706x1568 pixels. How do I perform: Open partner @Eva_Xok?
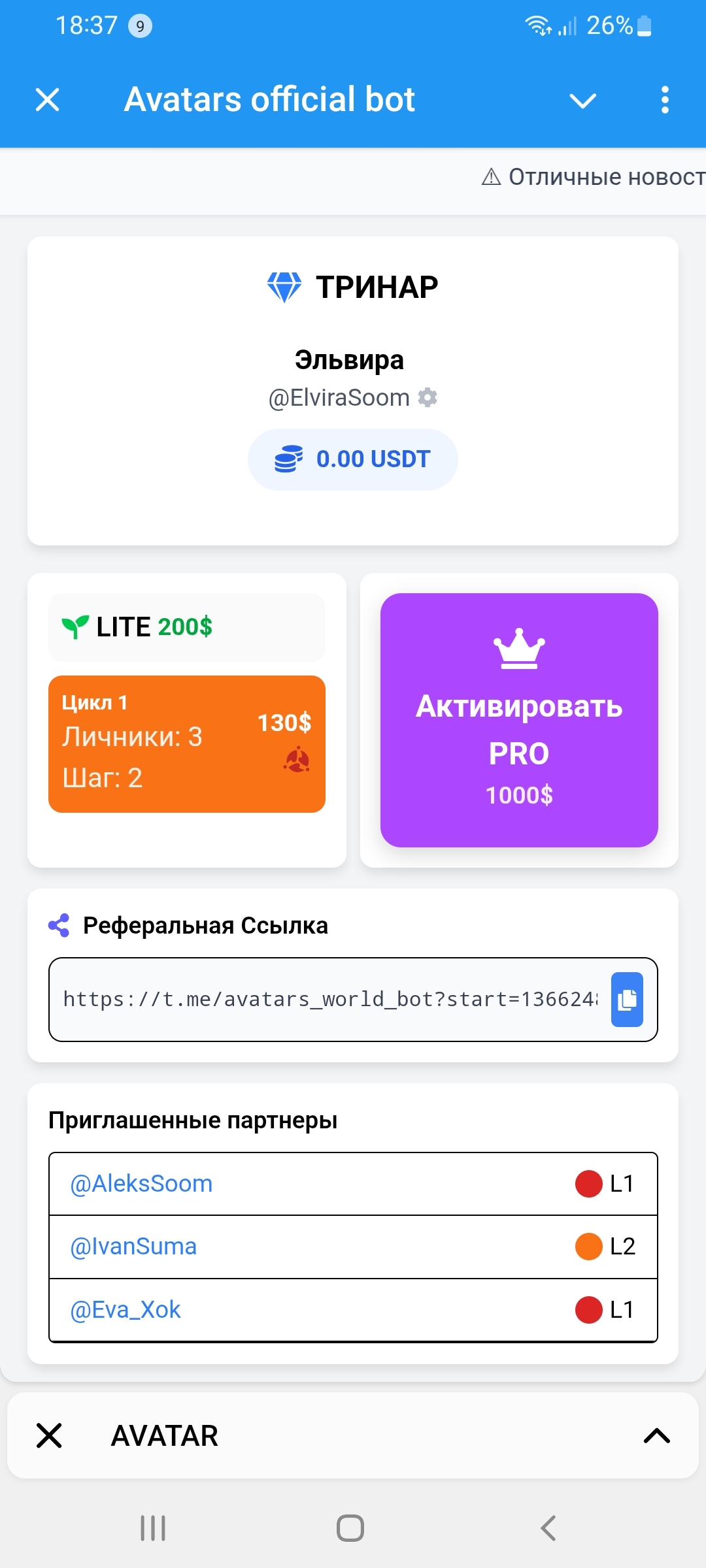pos(126,1310)
